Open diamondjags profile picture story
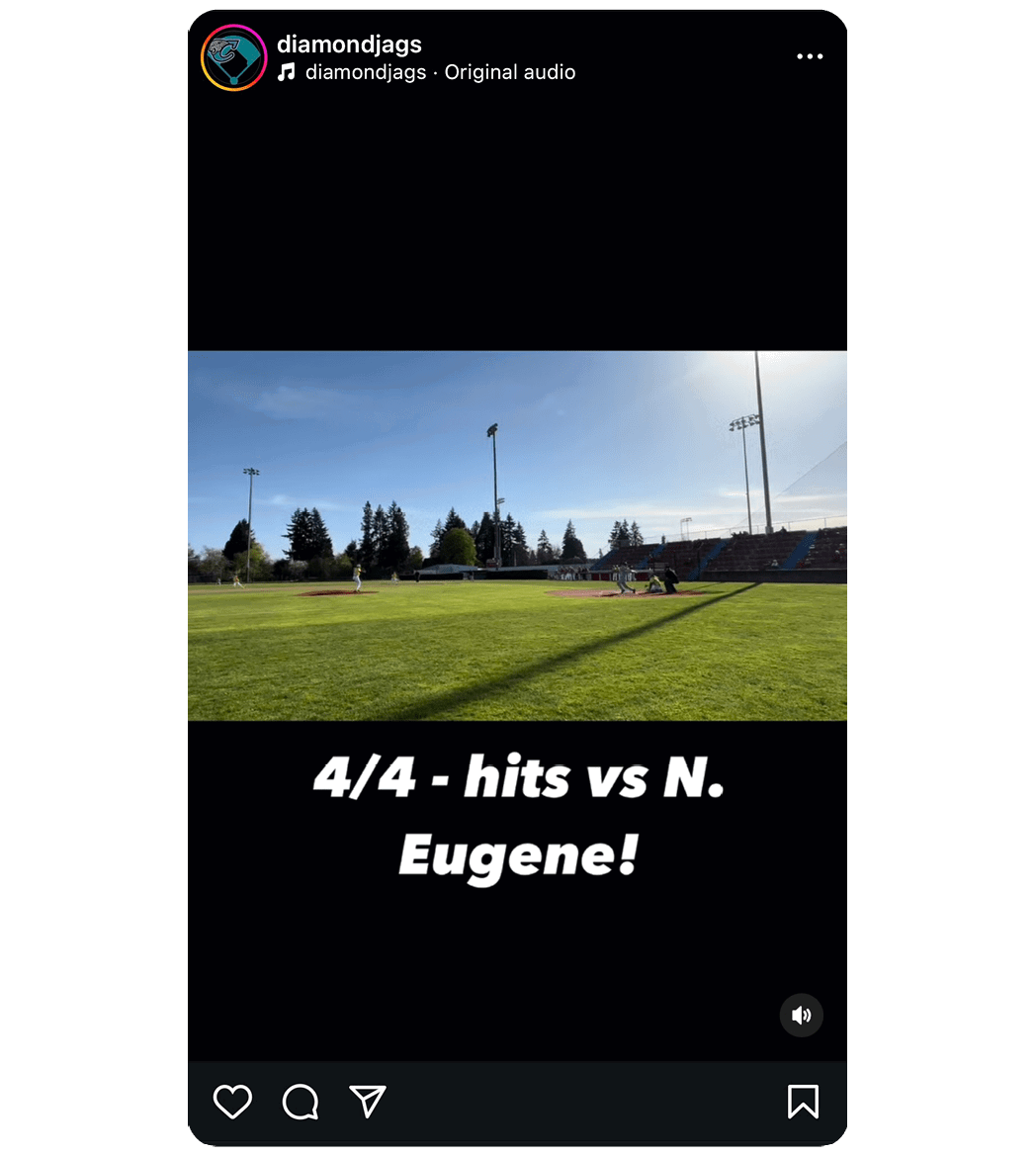Screen dimensions: 1036x1157 (x=233, y=57)
